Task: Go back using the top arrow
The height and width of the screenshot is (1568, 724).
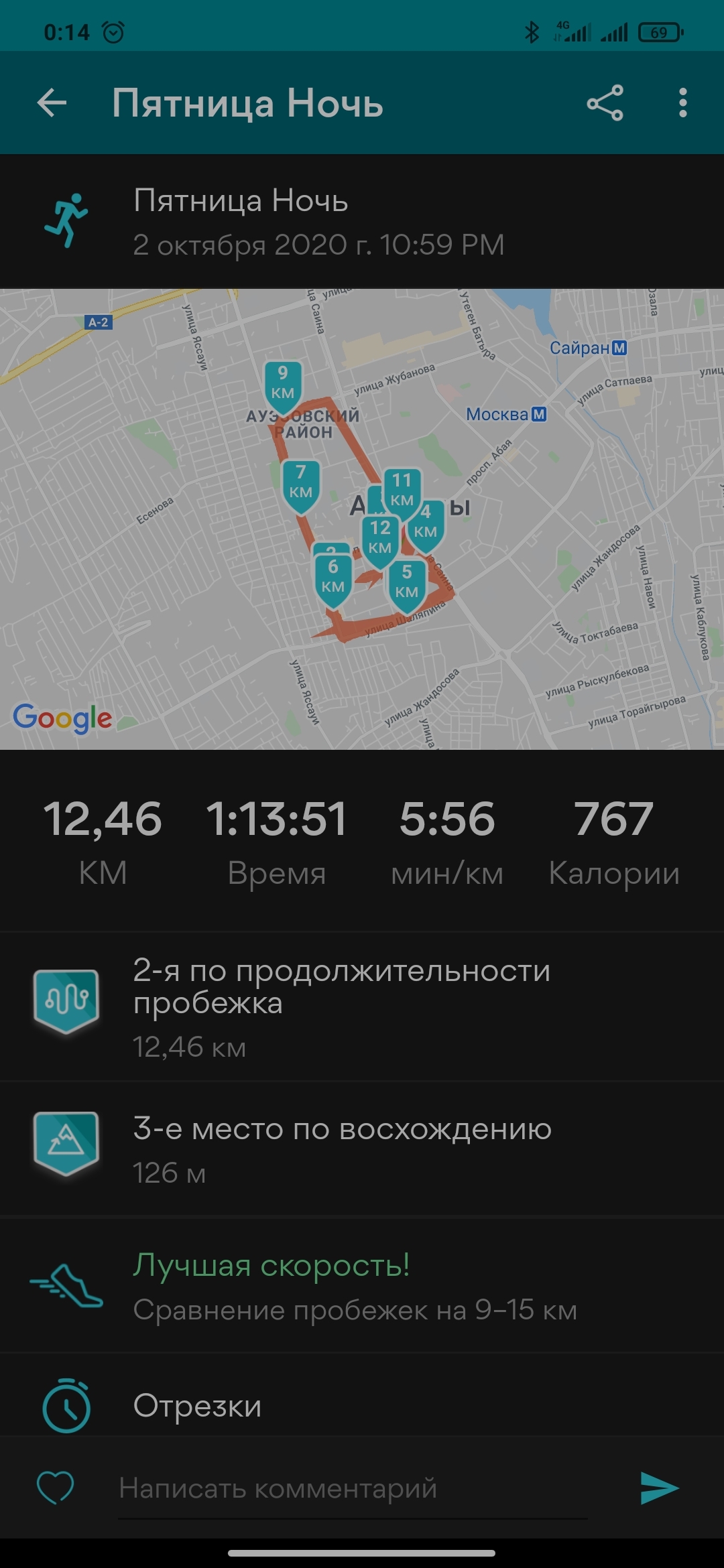Action: coord(52,103)
